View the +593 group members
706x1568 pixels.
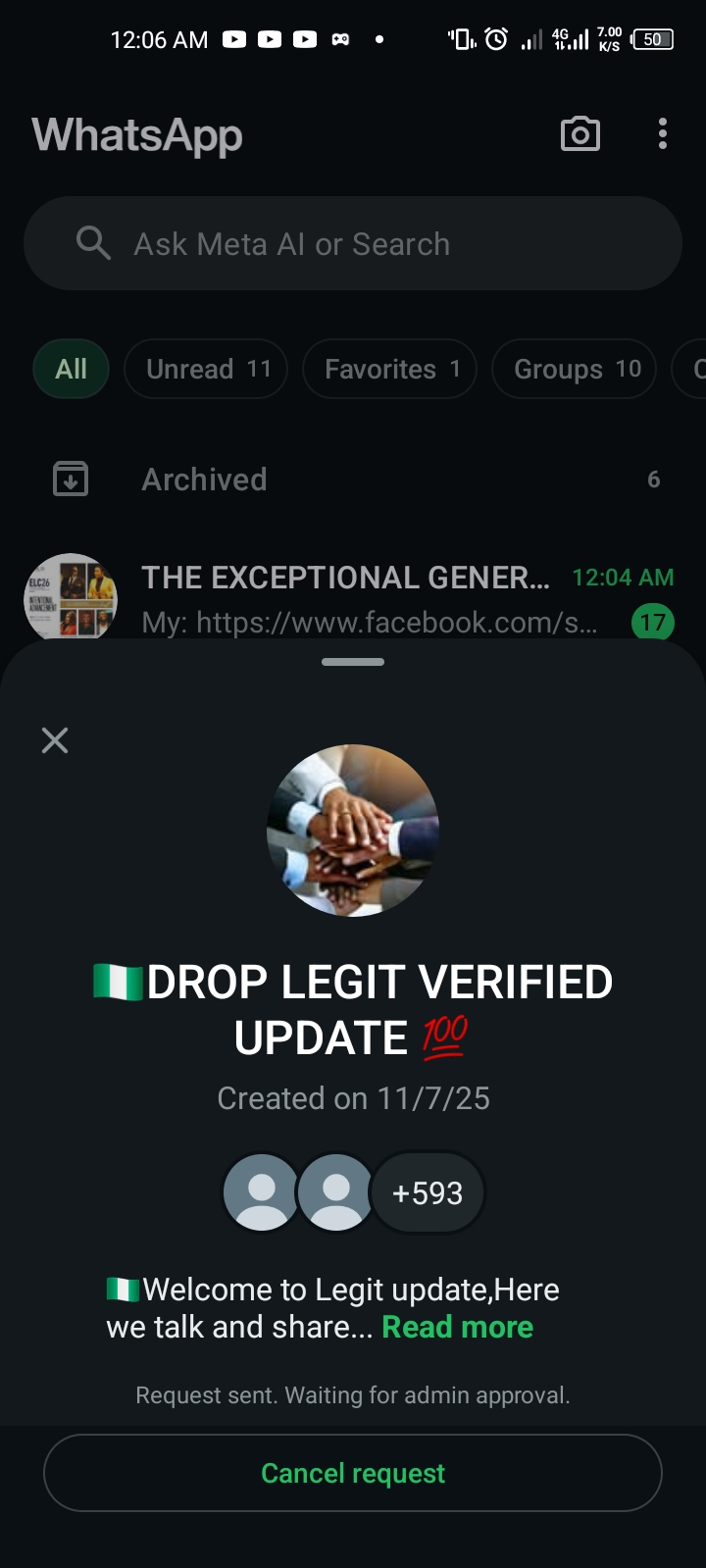pyautogui.click(x=428, y=1192)
